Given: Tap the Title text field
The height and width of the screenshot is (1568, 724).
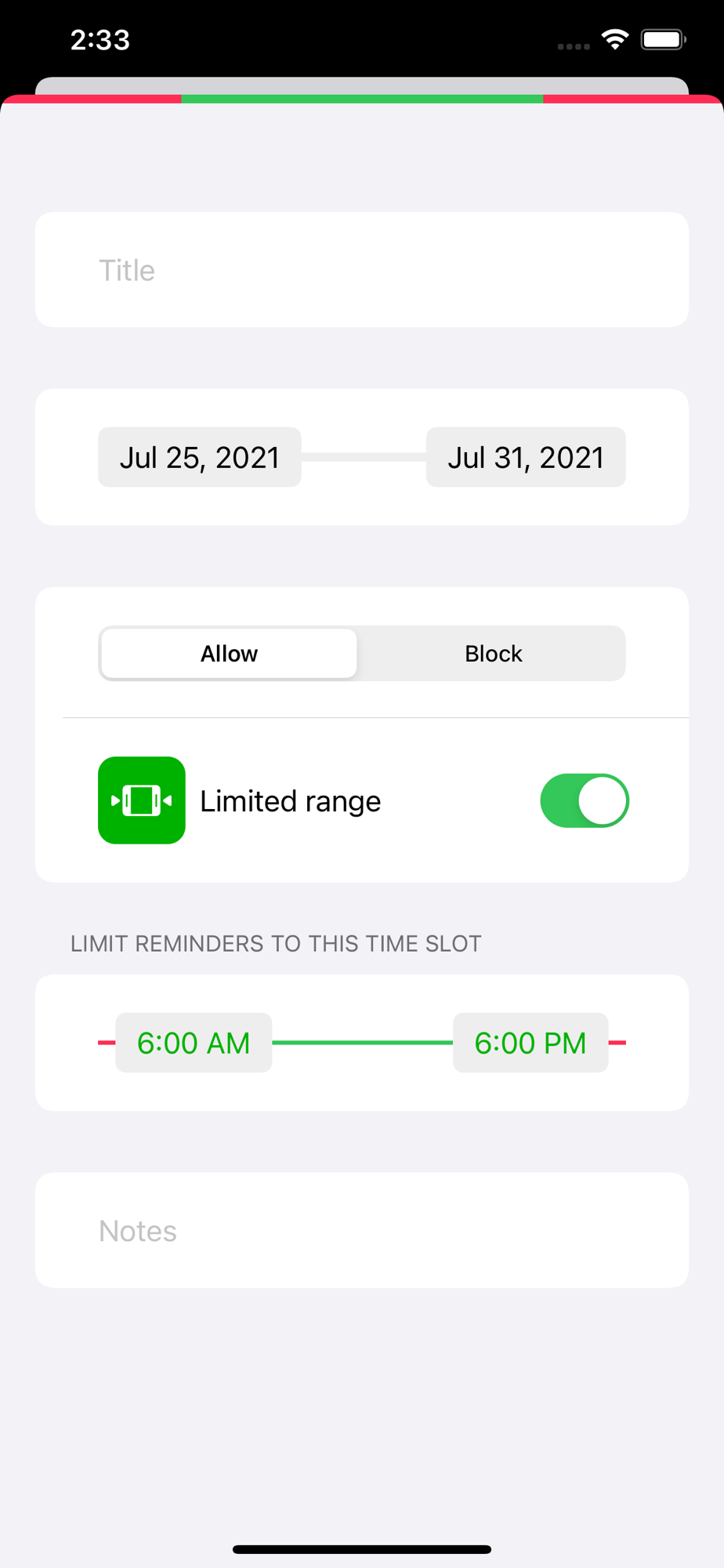Looking at the screenshot, I should [362, 270].
